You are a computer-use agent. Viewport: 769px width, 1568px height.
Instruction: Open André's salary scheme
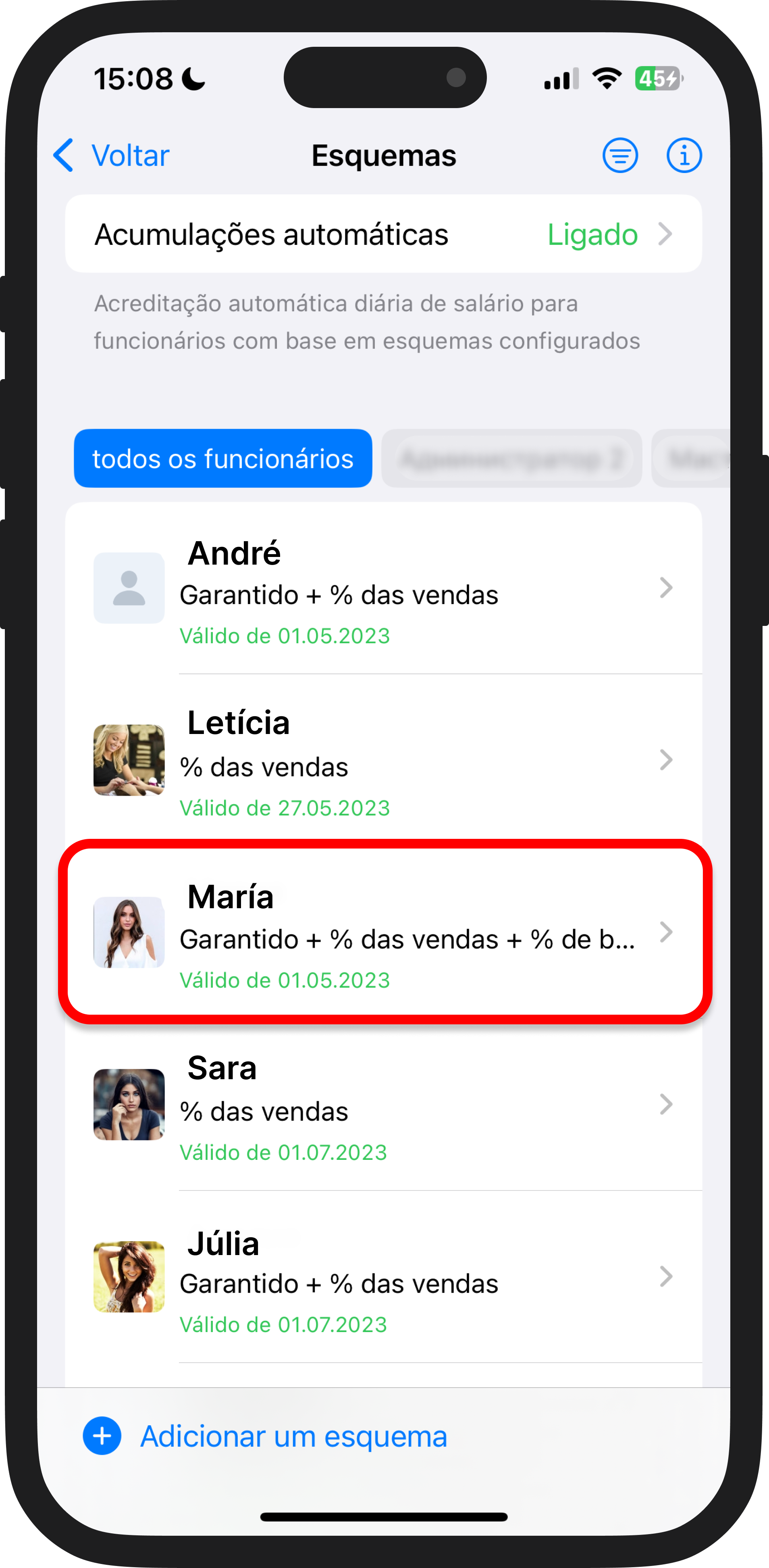coord(383,588)
